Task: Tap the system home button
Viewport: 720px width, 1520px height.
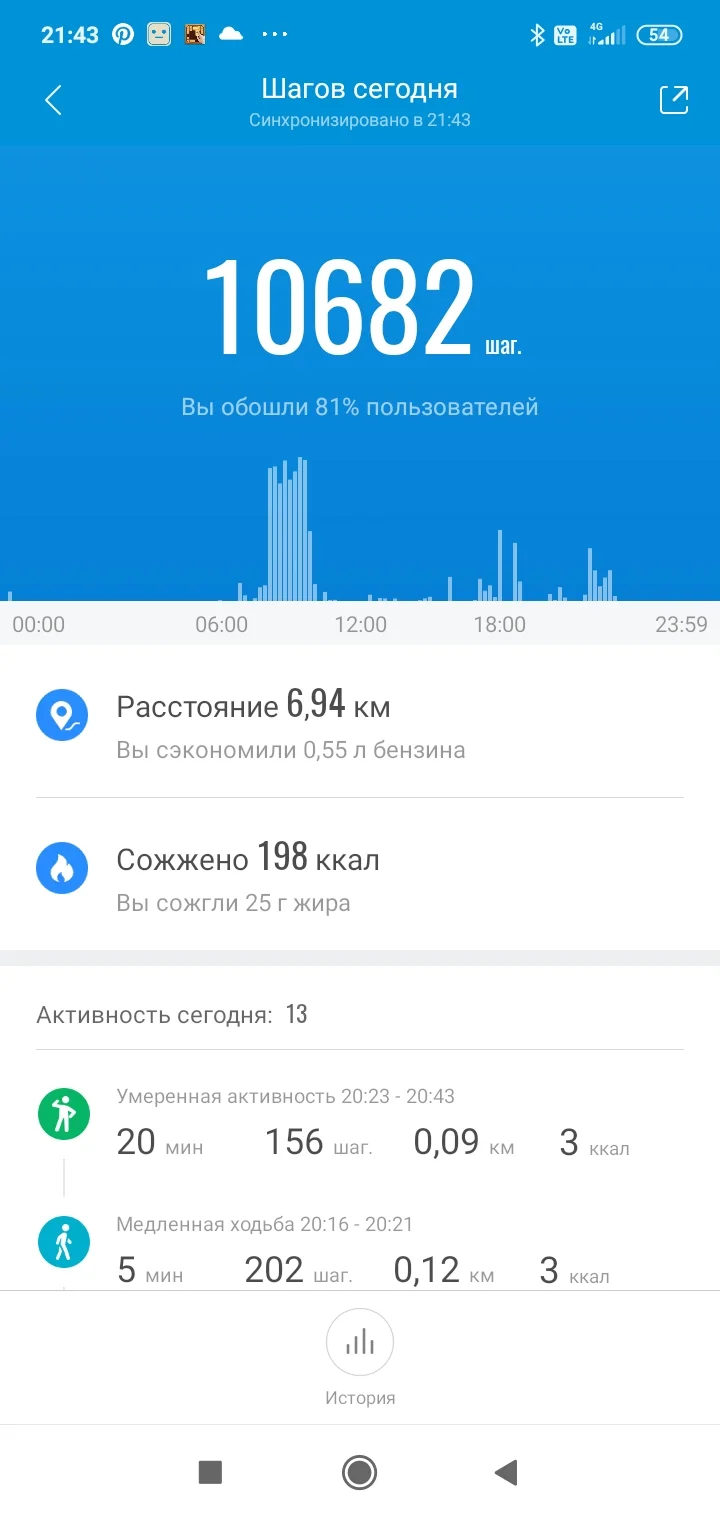Action: 359,1472
